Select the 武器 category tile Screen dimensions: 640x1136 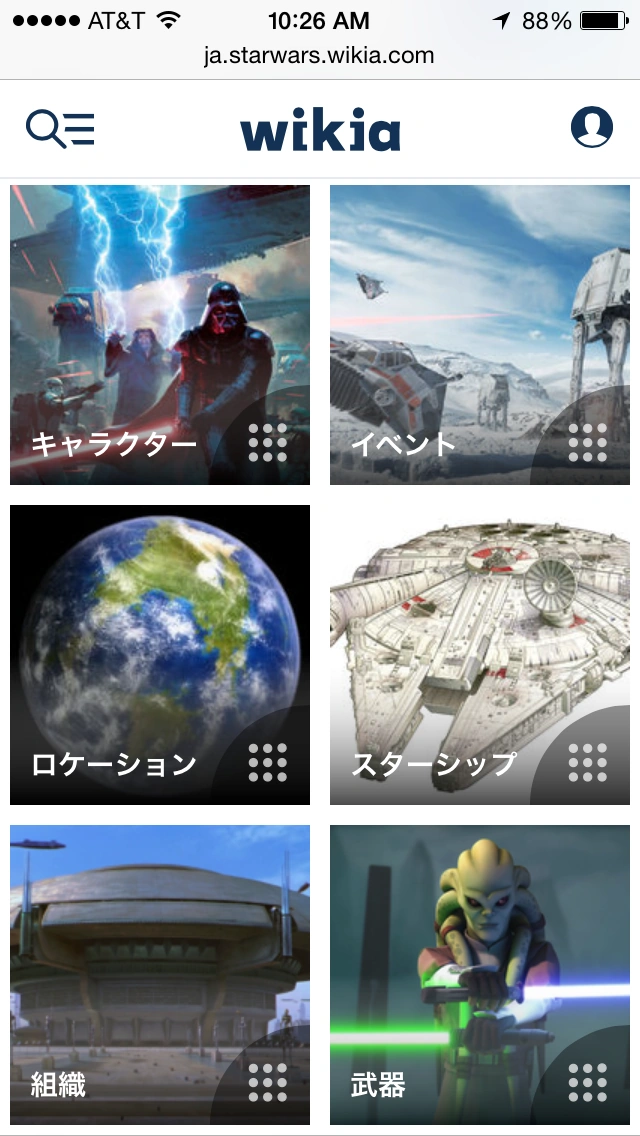[480, 975]
